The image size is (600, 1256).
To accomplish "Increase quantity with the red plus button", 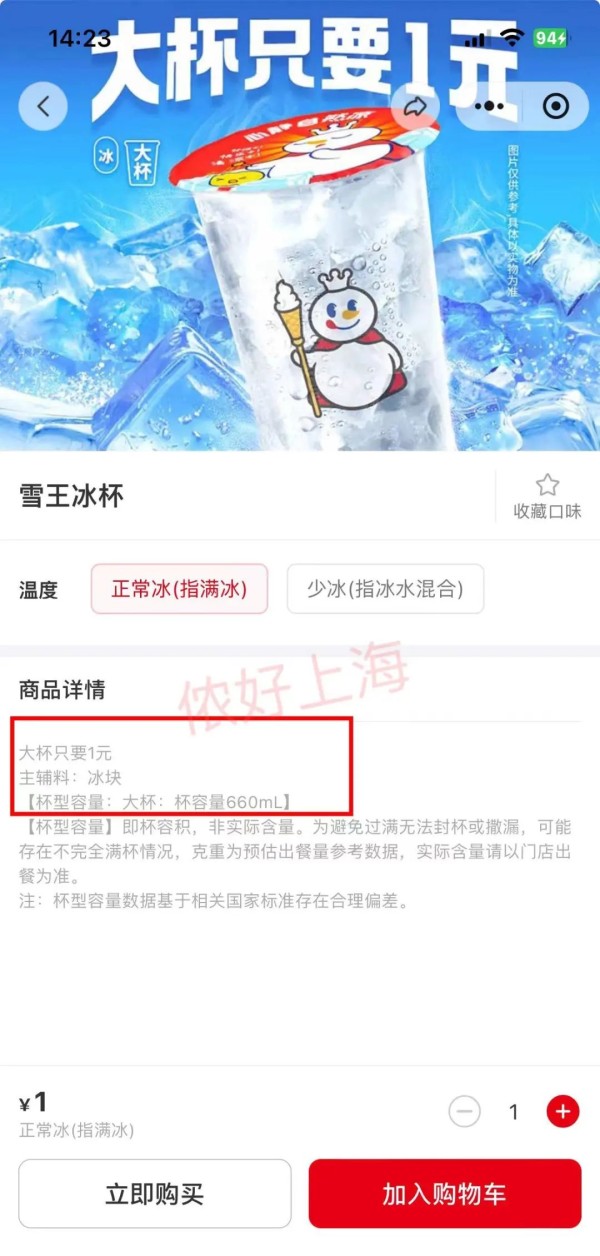I will tap(563, 1112).
